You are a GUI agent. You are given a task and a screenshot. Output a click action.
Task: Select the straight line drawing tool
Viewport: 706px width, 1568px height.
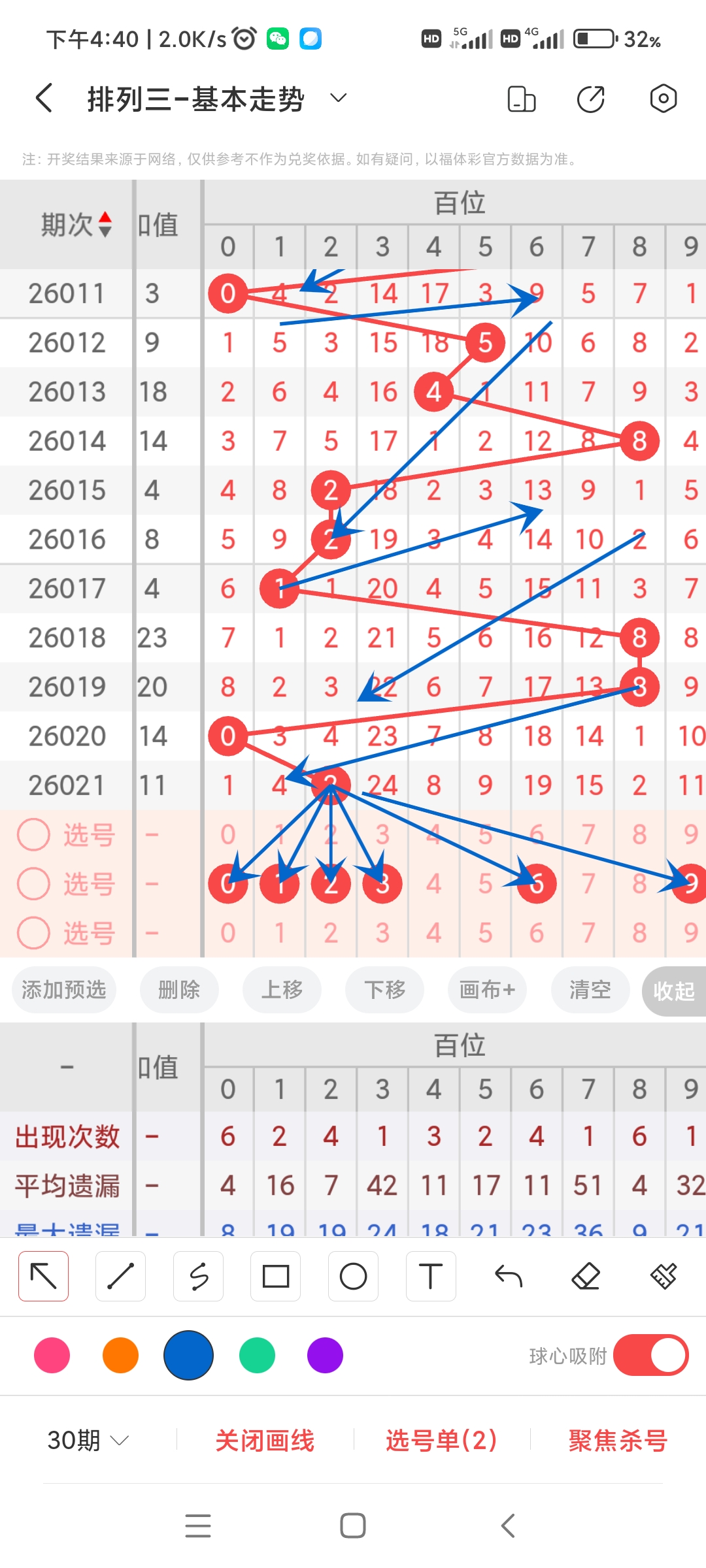[120, 1275]
